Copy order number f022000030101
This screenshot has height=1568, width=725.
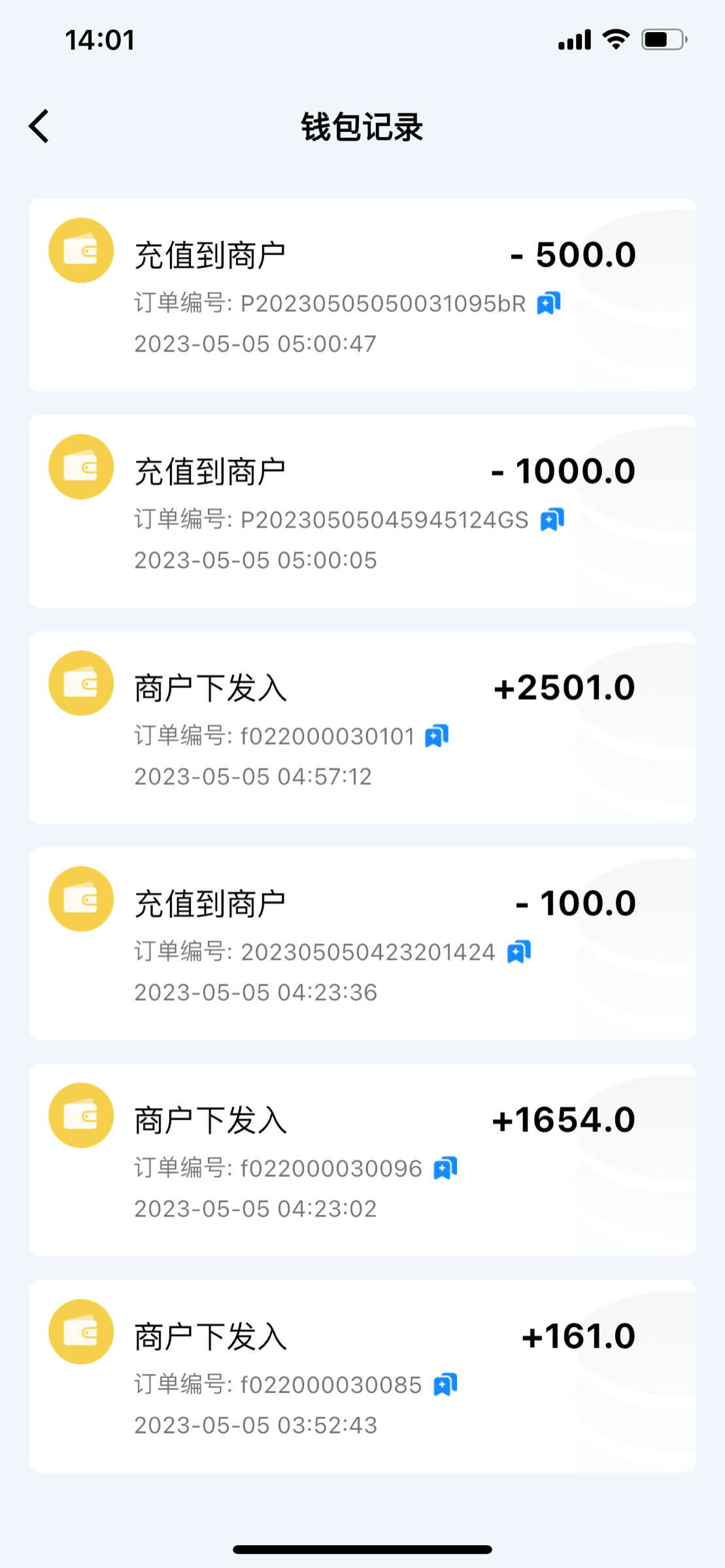(436, 736)
